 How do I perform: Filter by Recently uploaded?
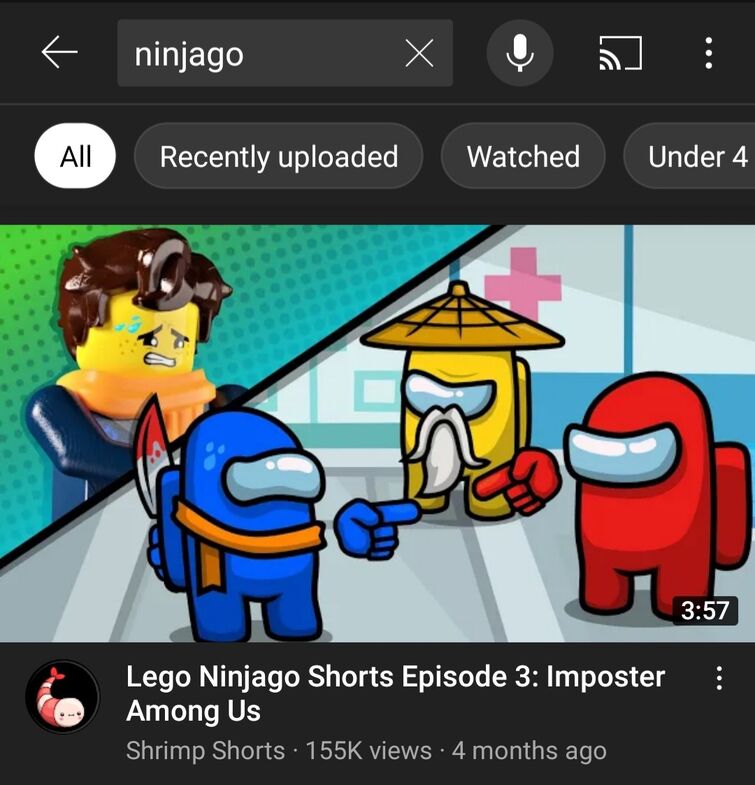coord(278,157)
